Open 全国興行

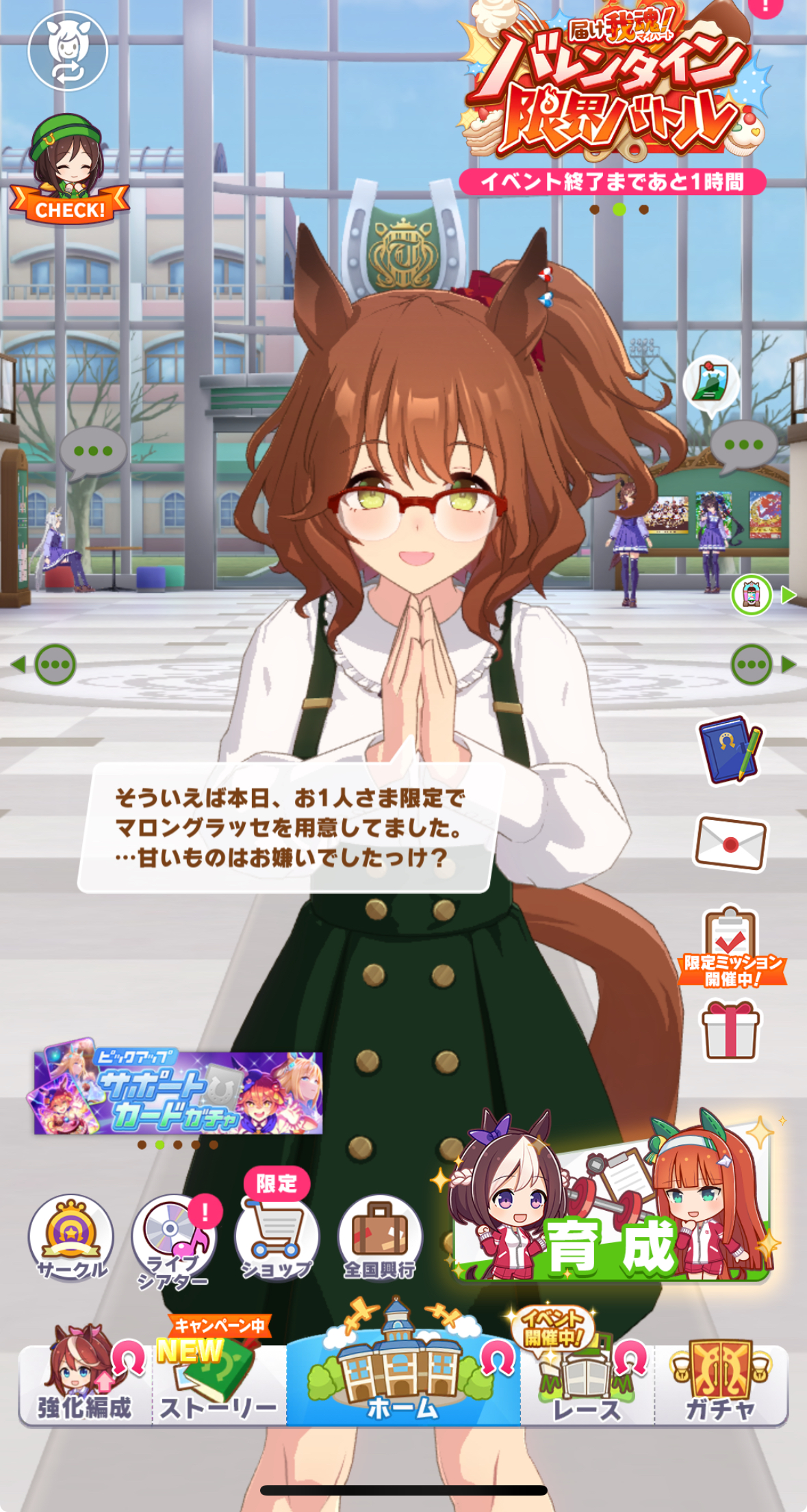(x=380, y=1238)
